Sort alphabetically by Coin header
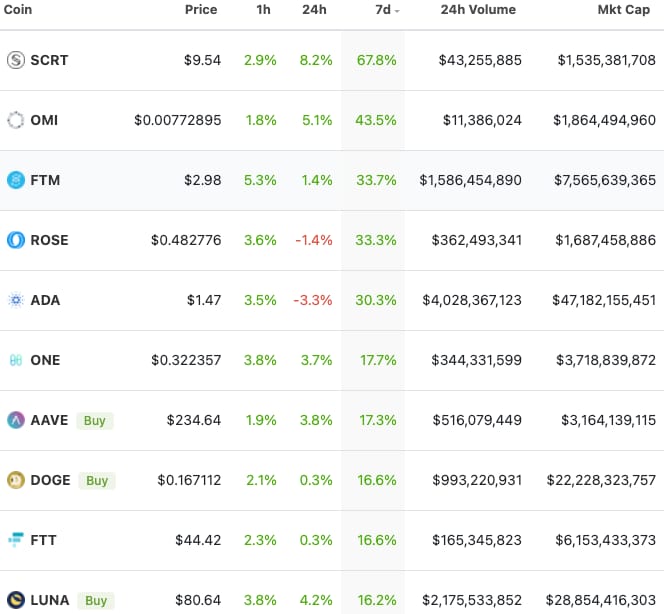This screenshot has width=664, height=614. tap(18, 10)
